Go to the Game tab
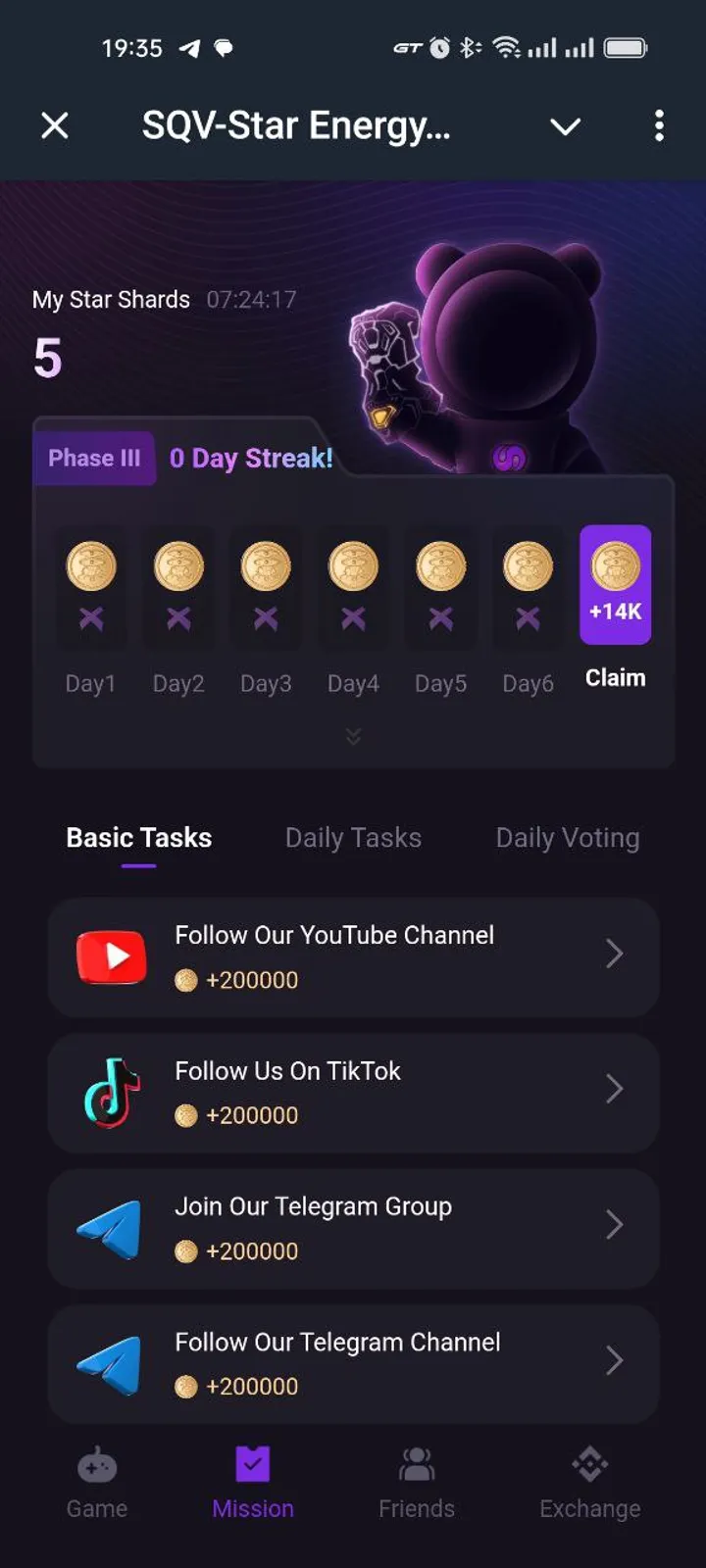This screenshot has width=706, height=1568. tap(97, 1483)
